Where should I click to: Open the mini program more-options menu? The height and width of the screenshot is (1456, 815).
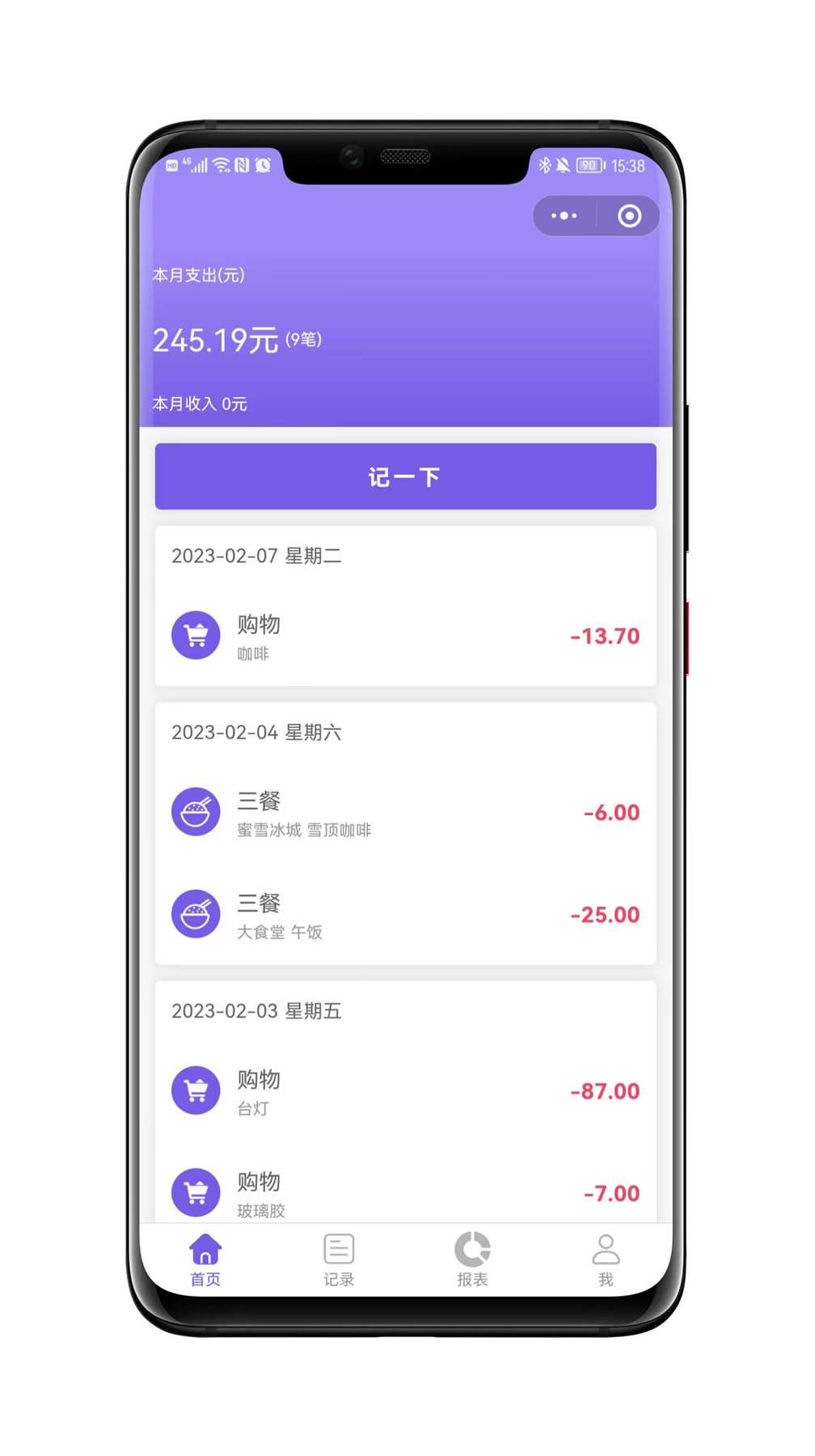pos(564,216)
